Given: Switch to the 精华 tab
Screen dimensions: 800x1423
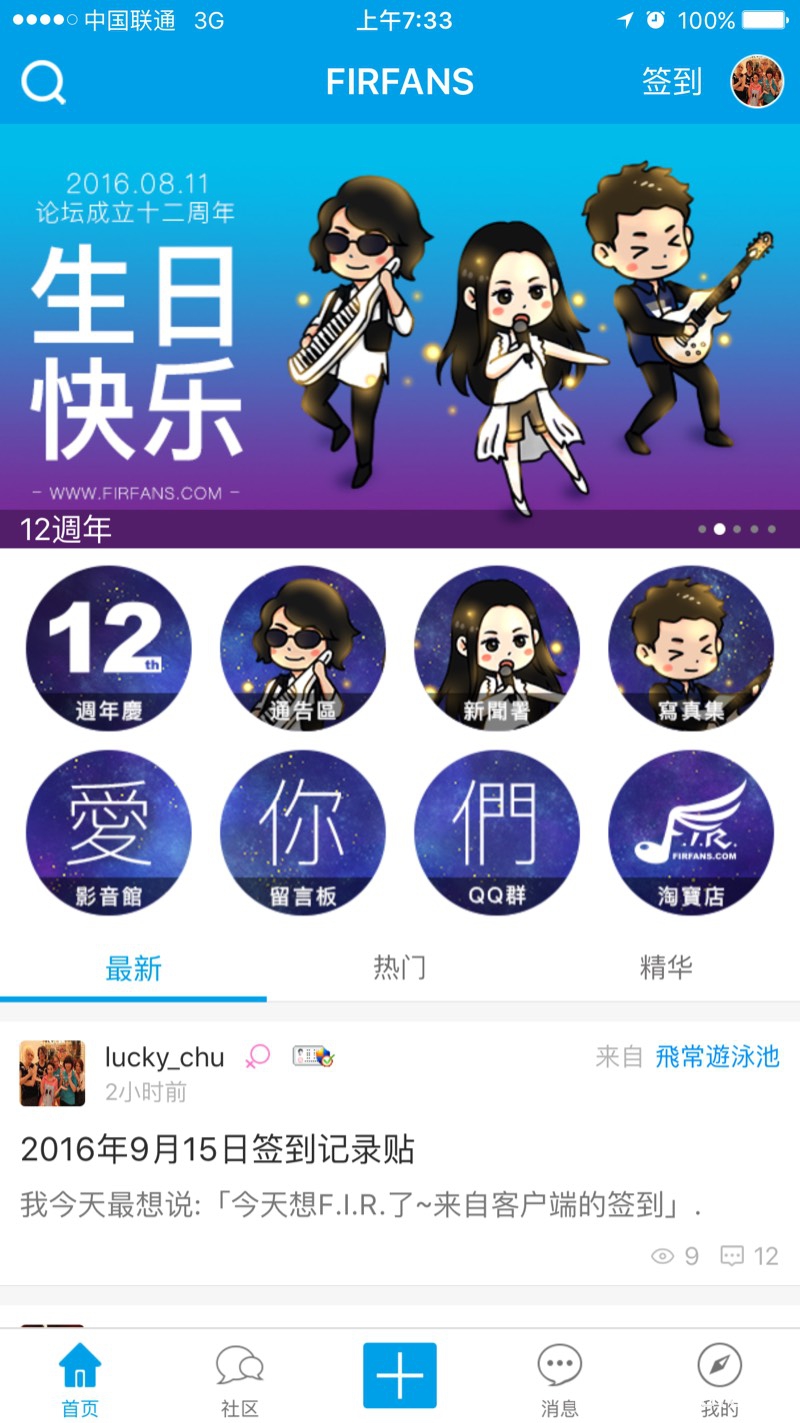Looking at the screenshot, I should 666,968.
